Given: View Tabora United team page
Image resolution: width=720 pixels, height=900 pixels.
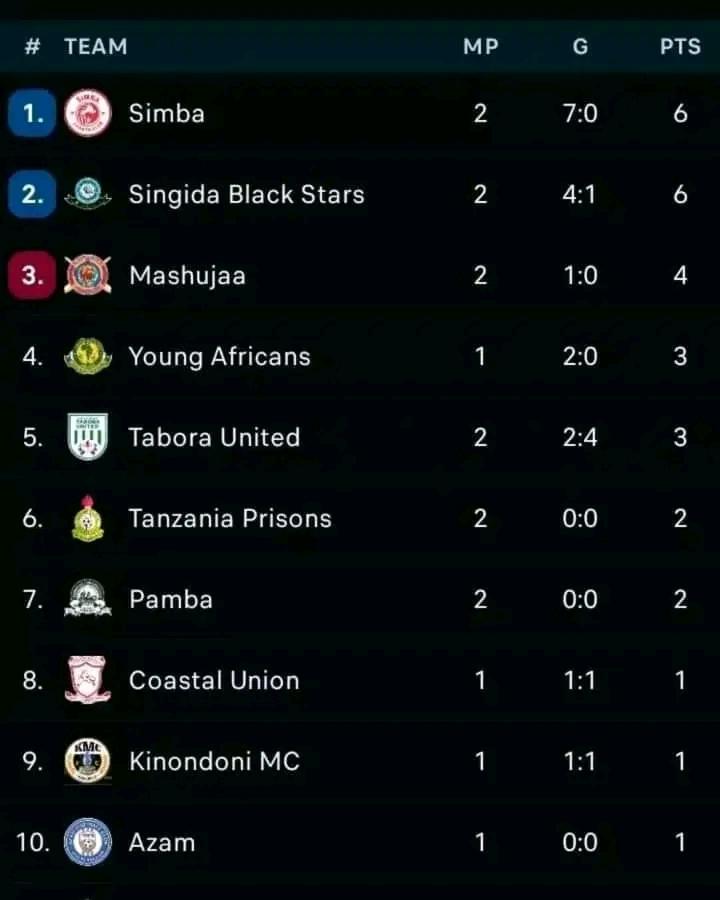Looking at the screenshot, I should coord(214,438).
